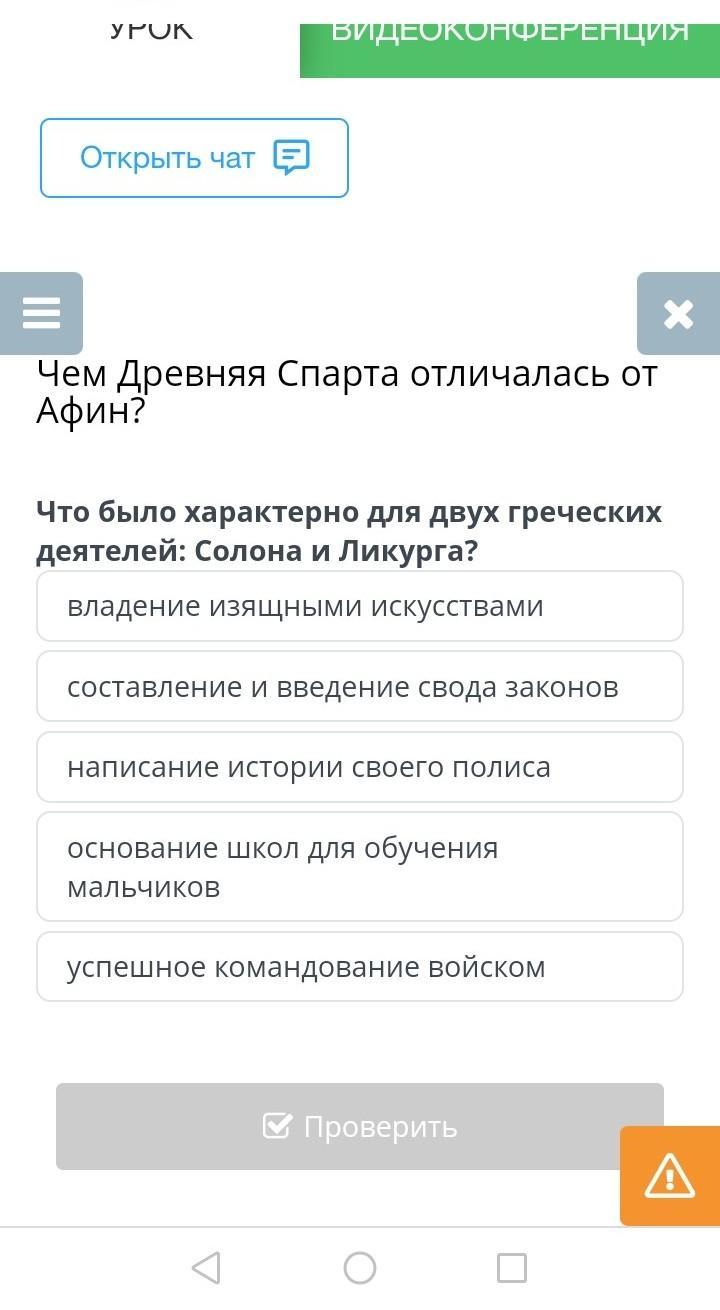Tap the Проверить button
This screenshot has height=1310, width=720.
(x=359, y=1127)
